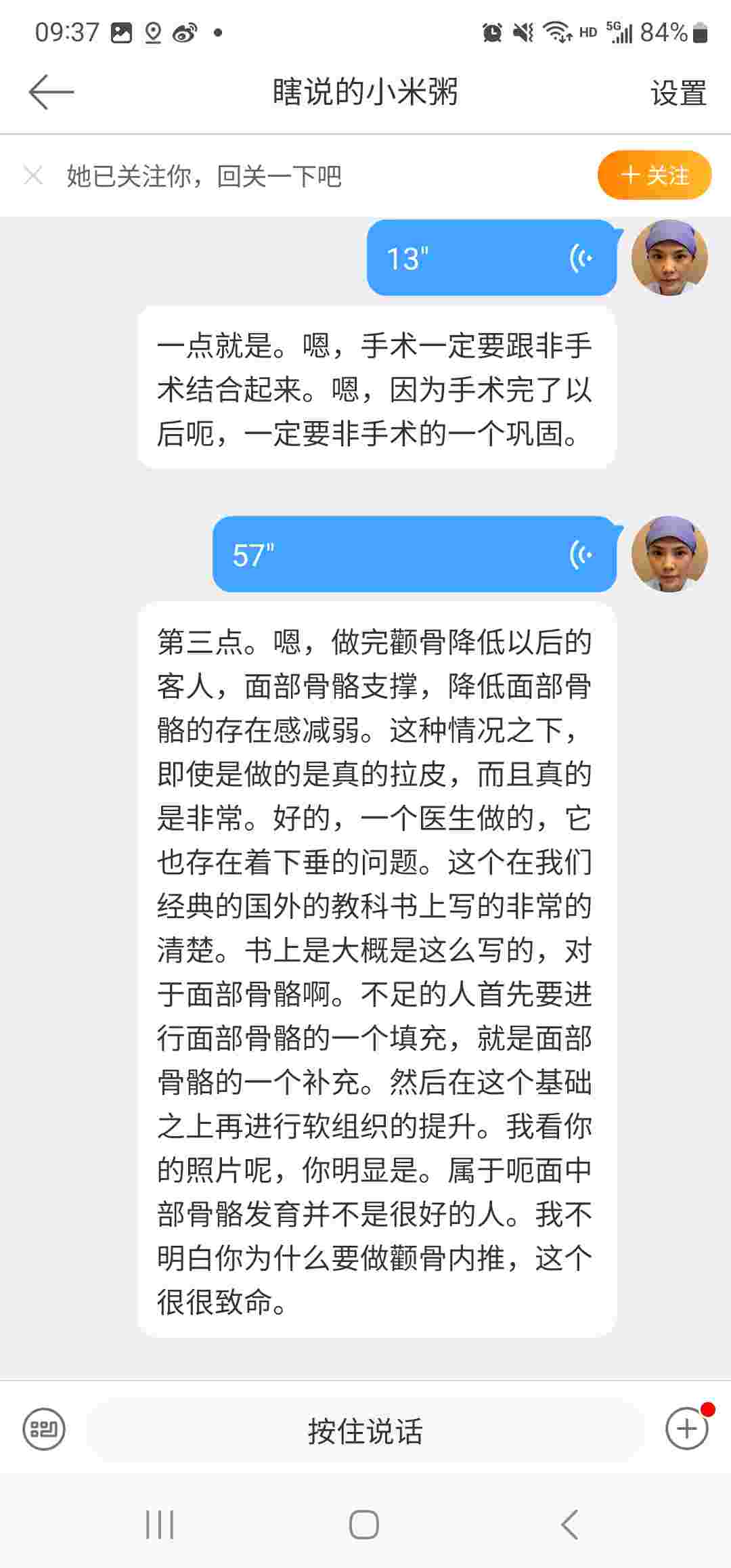
Task: Go to the Android home screen
Action: point(364,1525)
